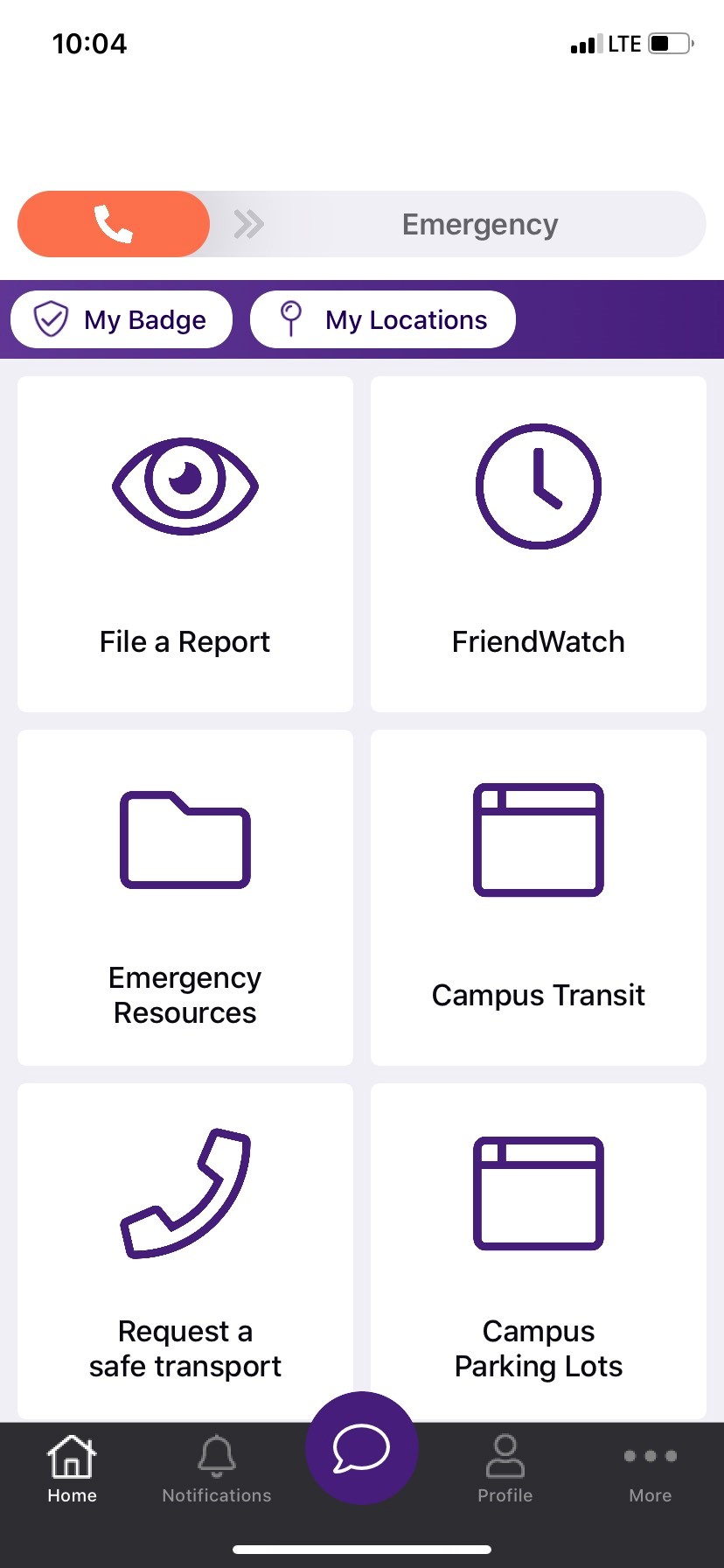Tap the orange emergency call button
This screenshot has width=724, height=1568.
114,225
